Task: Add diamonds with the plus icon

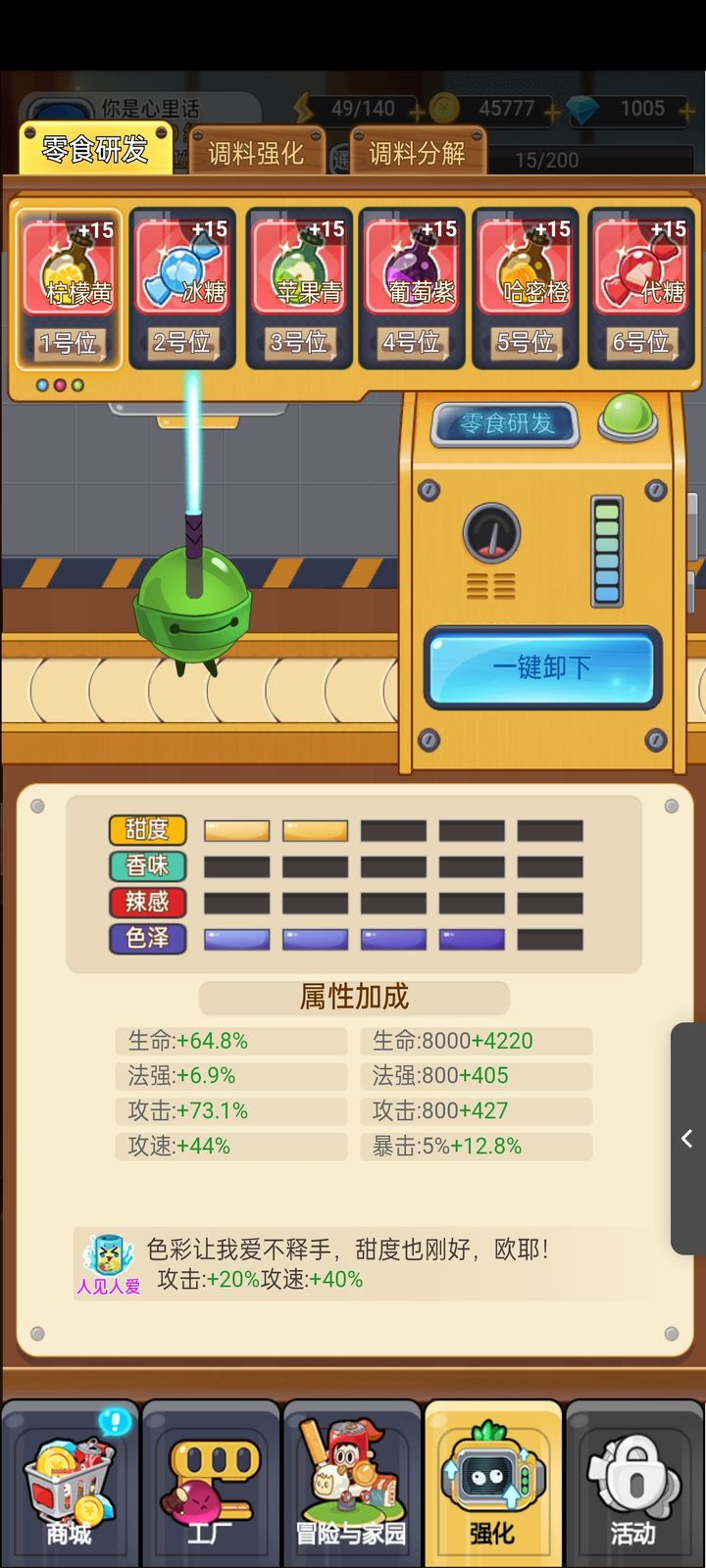Action: pos(686,111)
